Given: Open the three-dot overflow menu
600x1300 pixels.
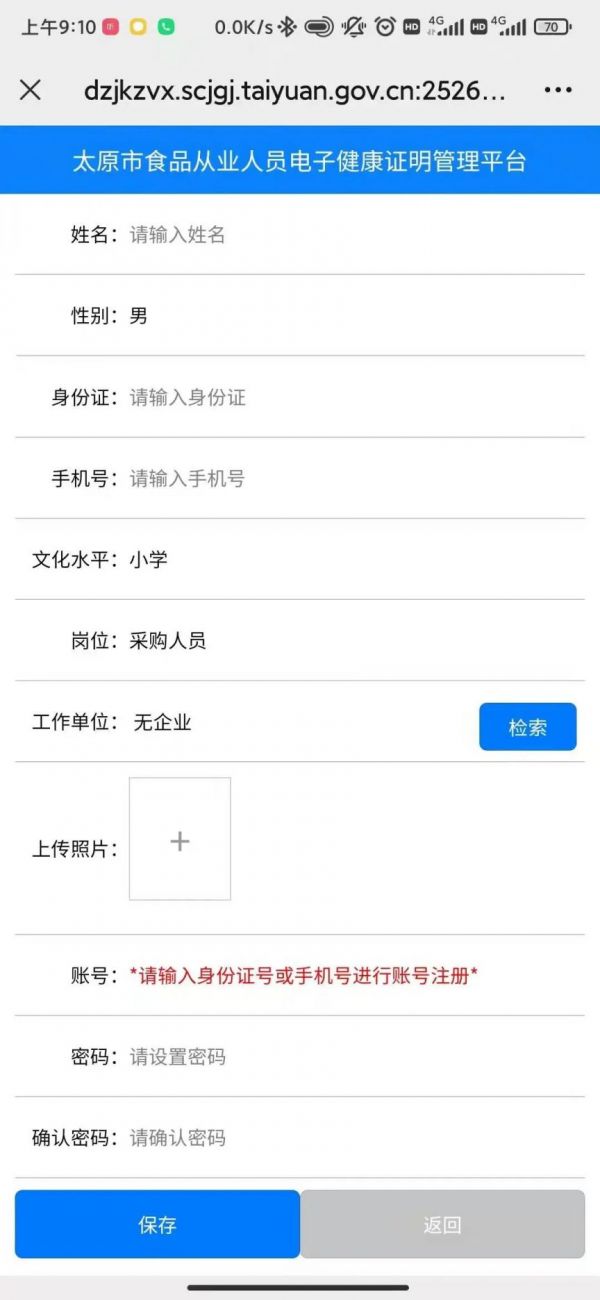Looking at the screenshot, I should pyautogui.click(x=558, y=90).
